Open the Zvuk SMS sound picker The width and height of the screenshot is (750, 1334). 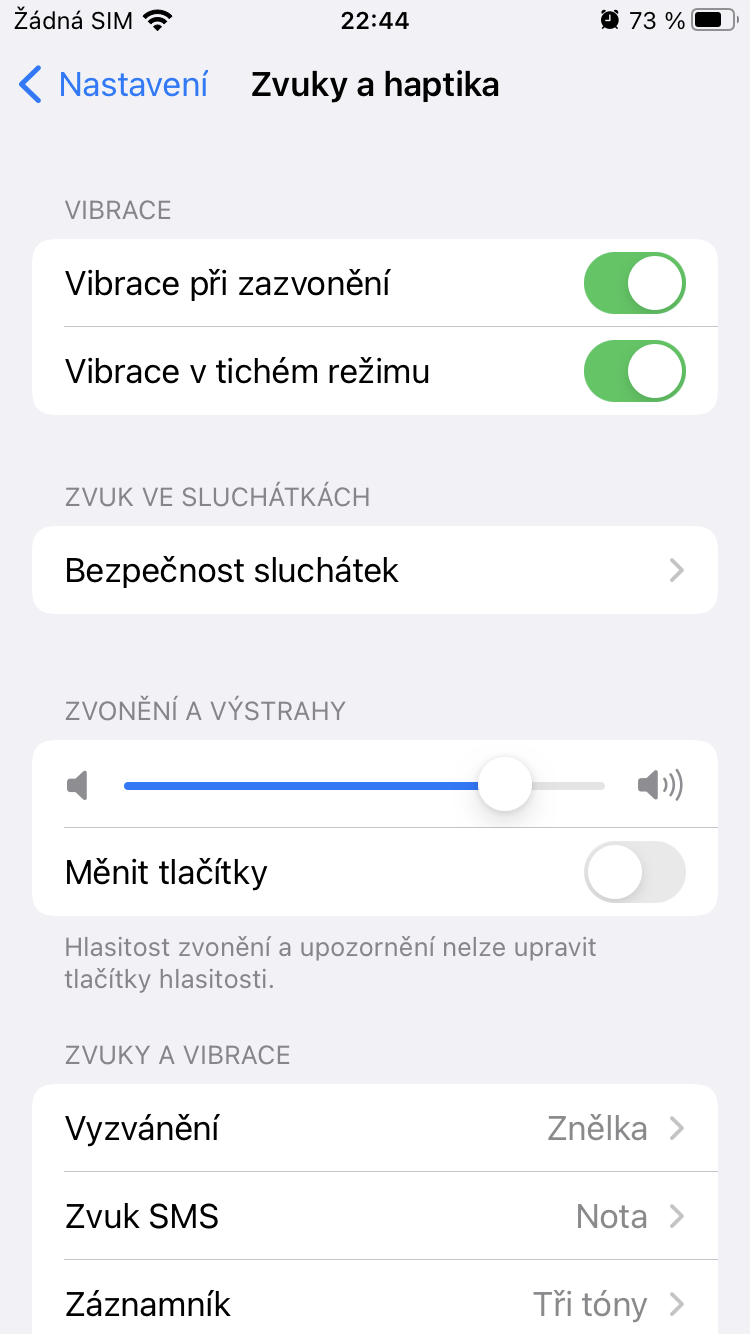(375, 1216)
